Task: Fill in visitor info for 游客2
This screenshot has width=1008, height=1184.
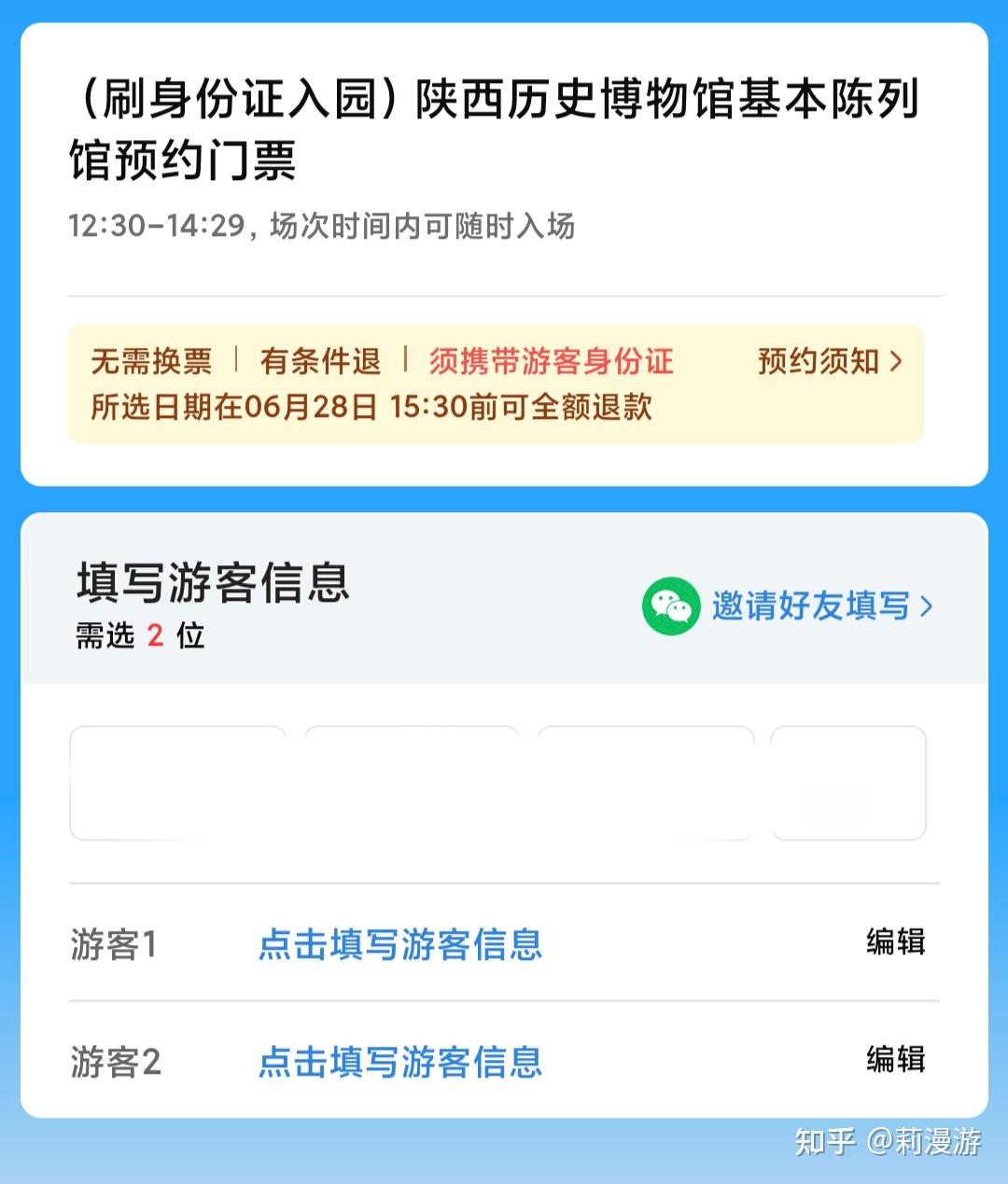Action: (x=399, y=1062)
